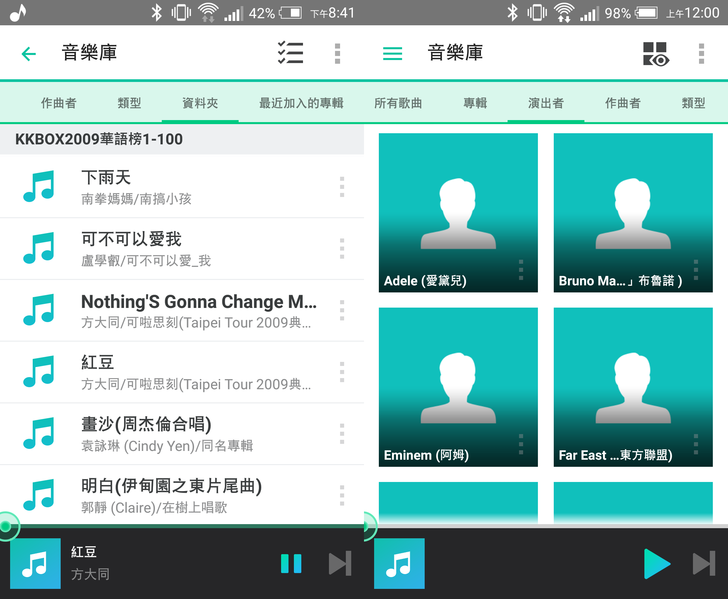Play the song 畫沙(周杰倫合唱)
Screen dimensions: 728x599
pyautogui.click(x=180, y=434)
